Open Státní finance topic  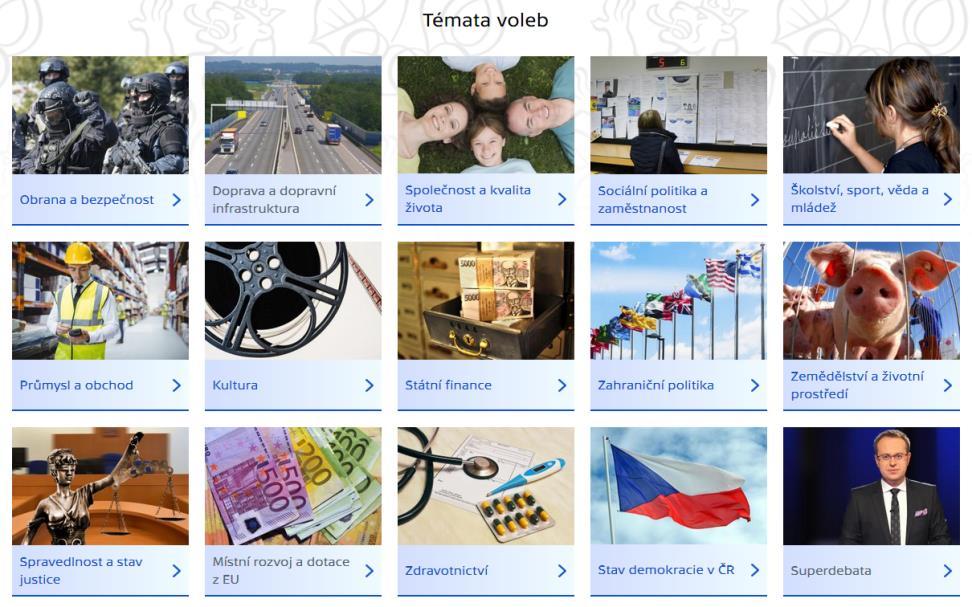485,385
